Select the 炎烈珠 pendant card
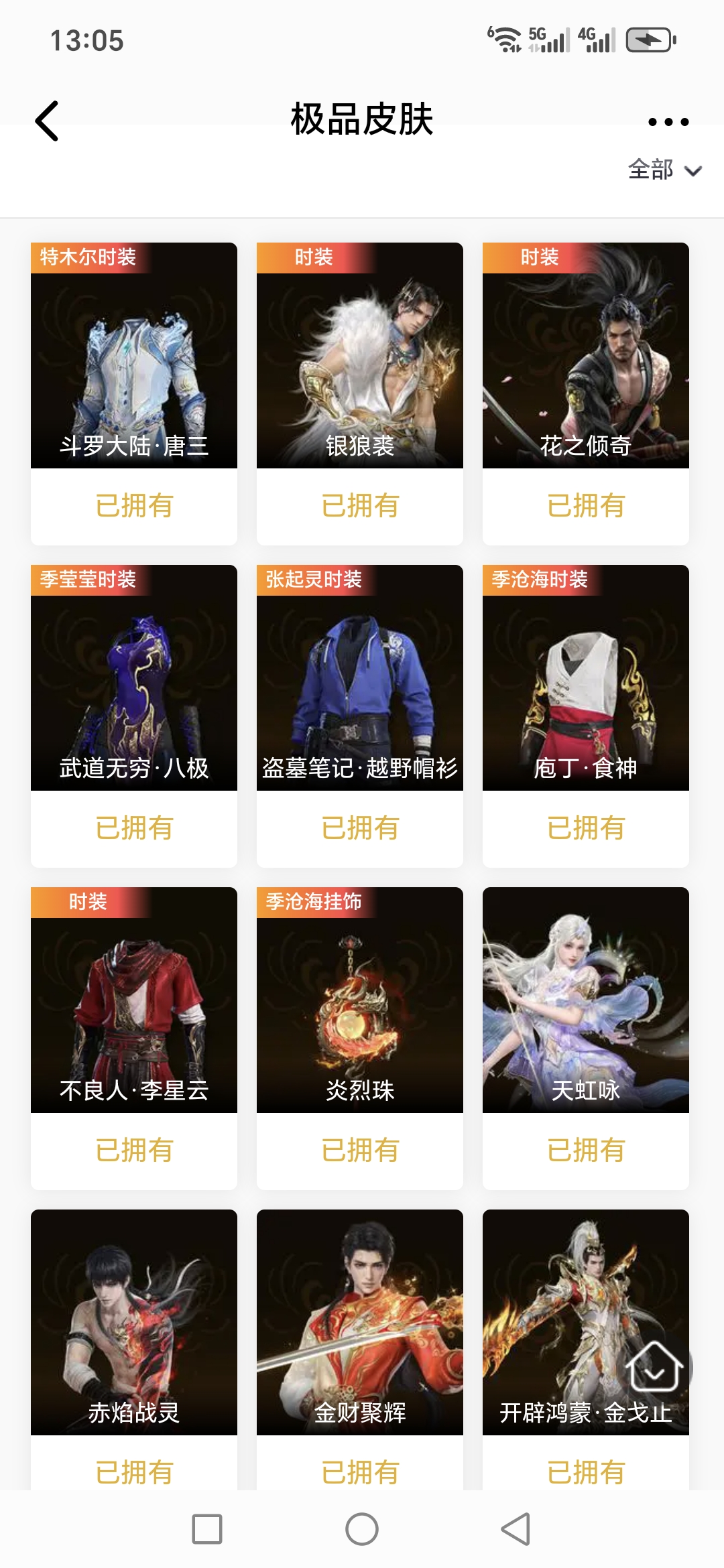The width and height of the screenshot is (724, 1568). click(360, 1000)
